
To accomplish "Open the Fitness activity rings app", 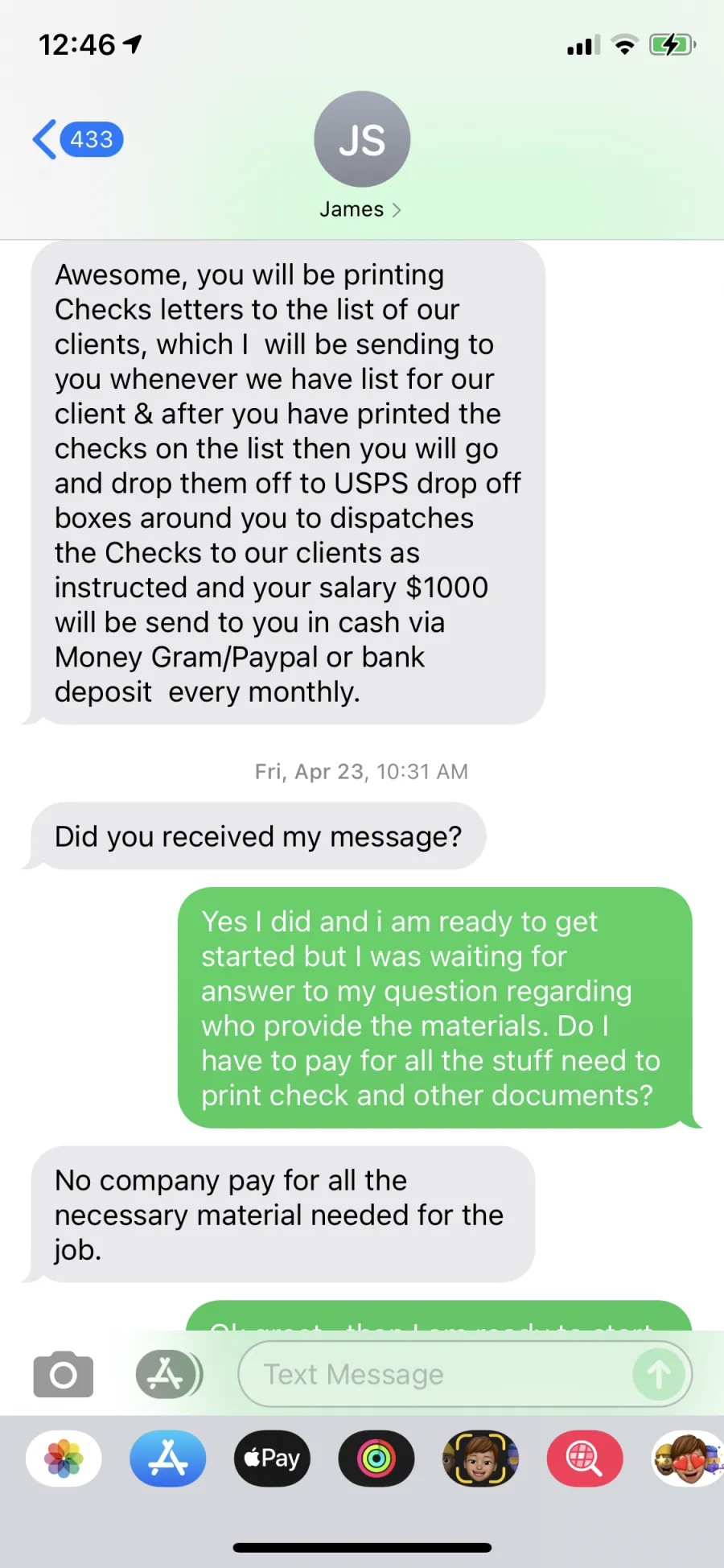I will click(x=376, y=1459).
